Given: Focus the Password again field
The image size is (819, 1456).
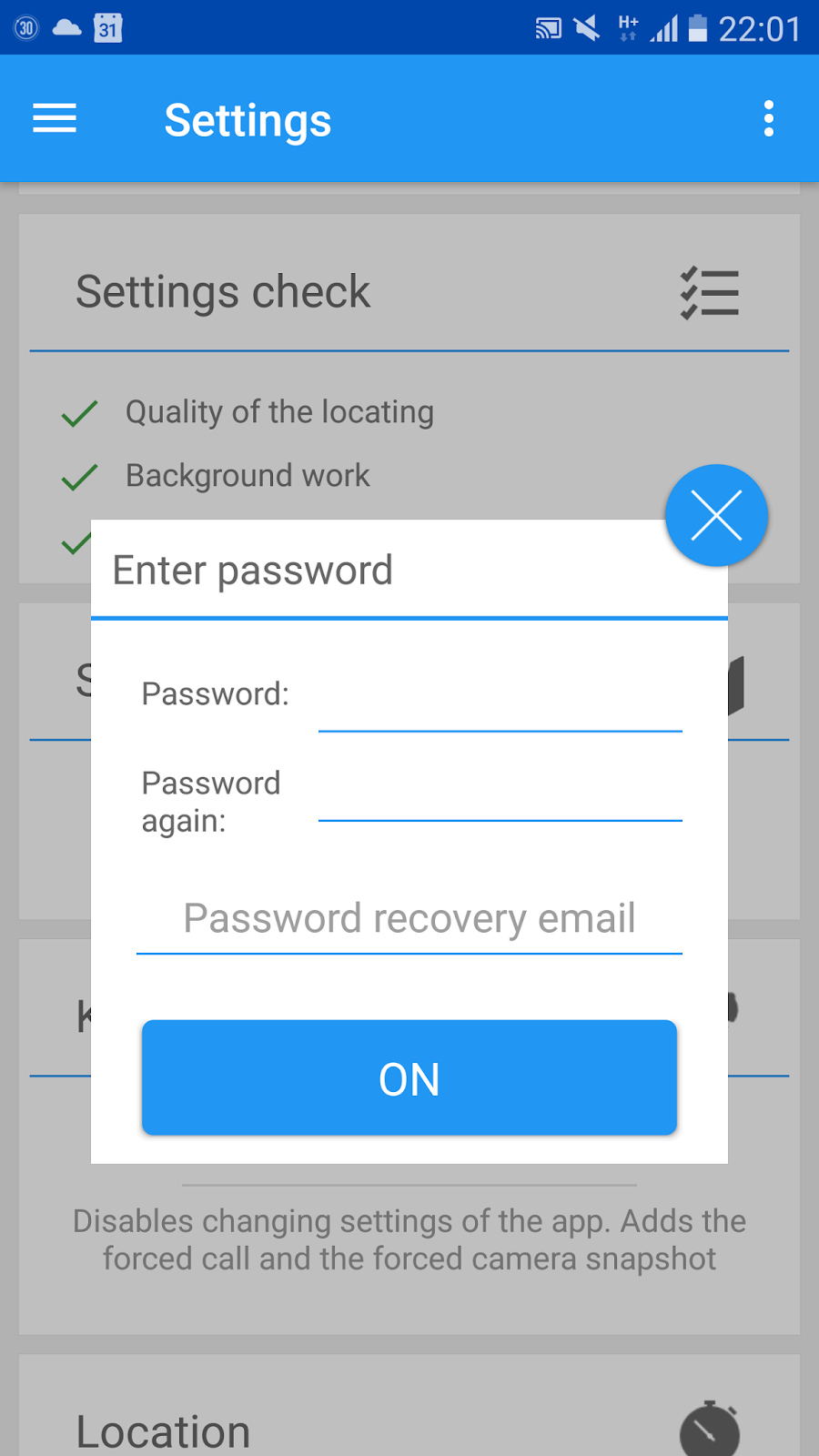Looking at the screenshot, I should coord(500,787).
